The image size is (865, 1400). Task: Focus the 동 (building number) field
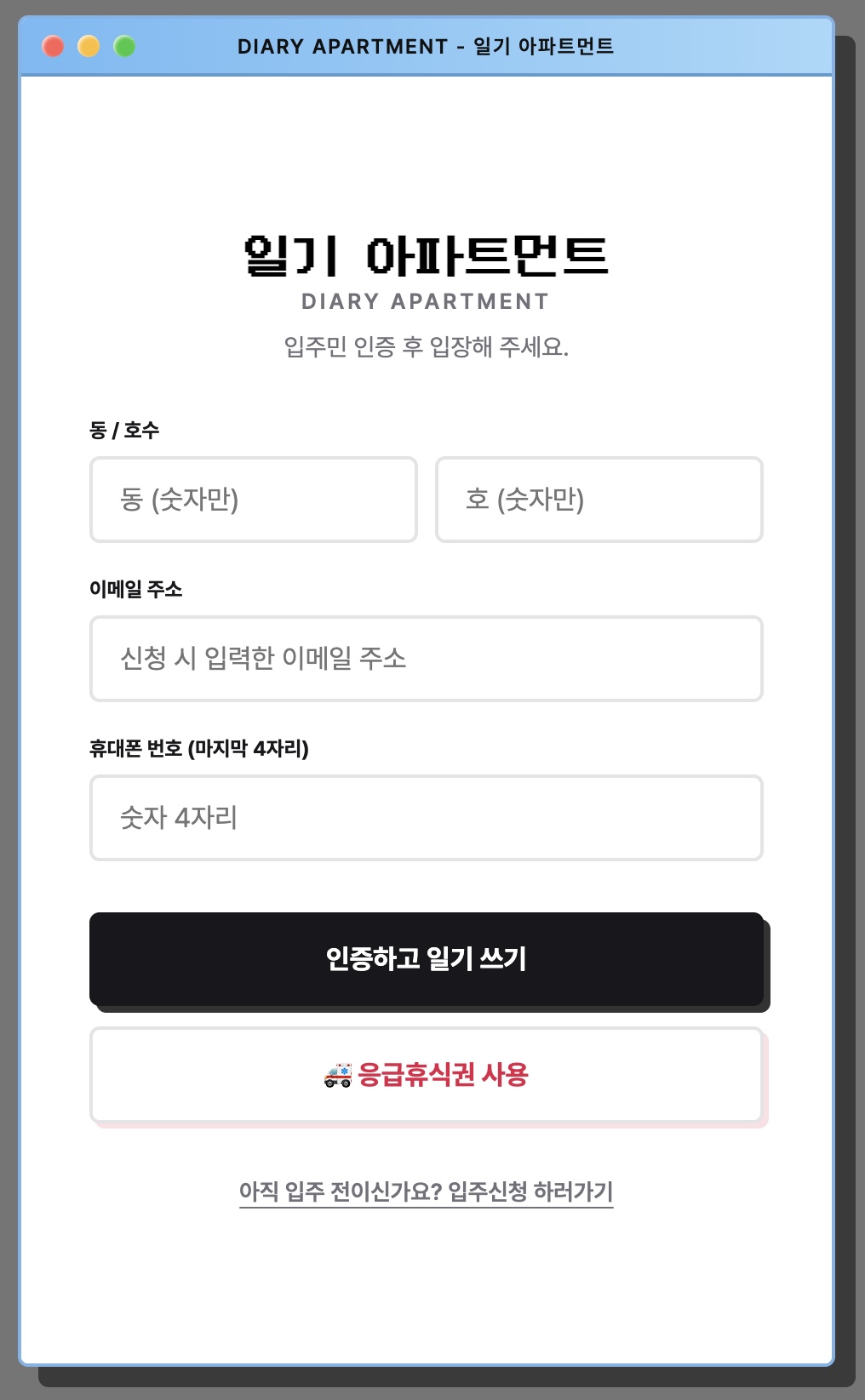pos(254,500)
